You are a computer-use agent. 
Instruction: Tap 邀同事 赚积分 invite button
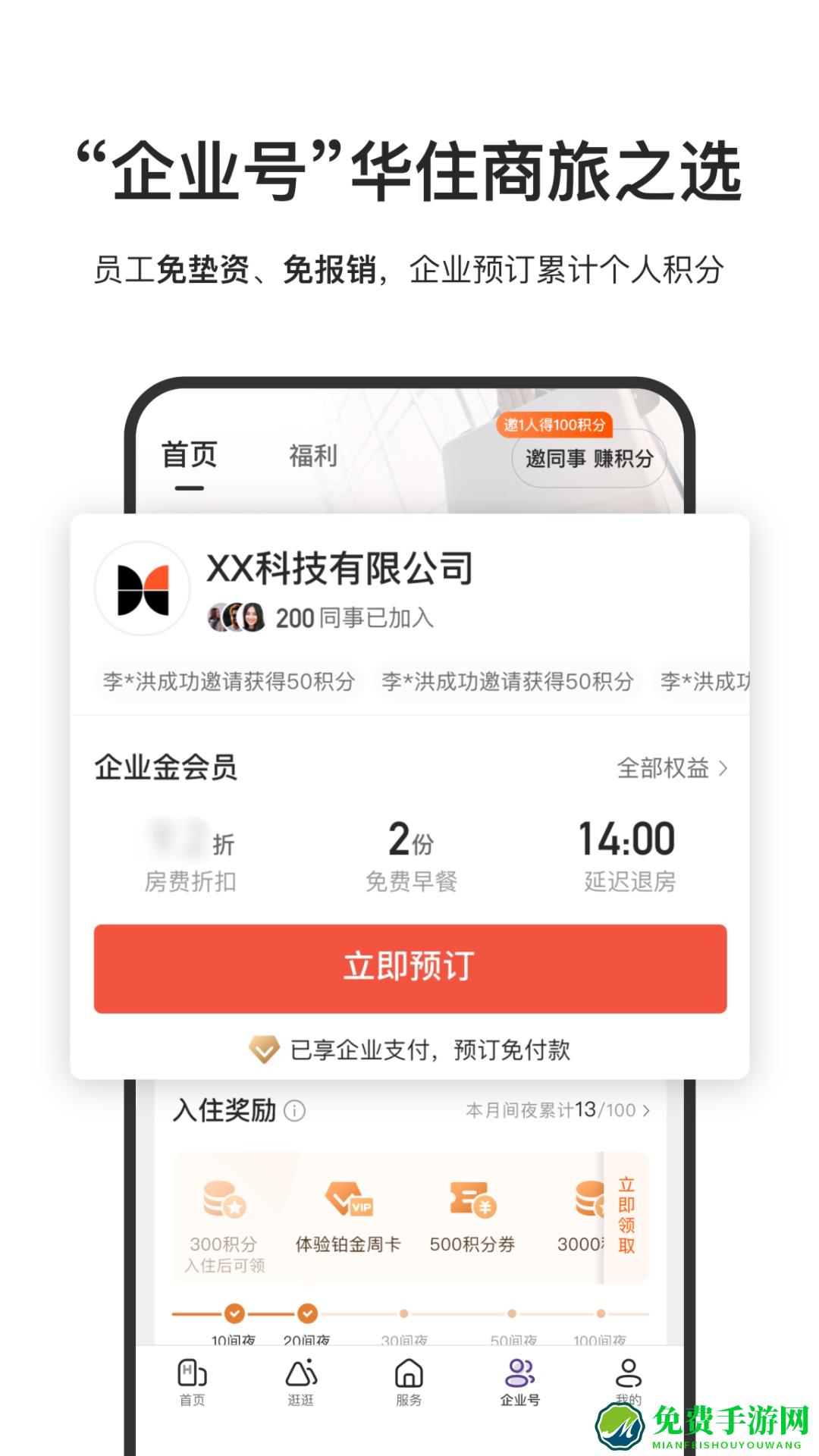coord(591,459)
